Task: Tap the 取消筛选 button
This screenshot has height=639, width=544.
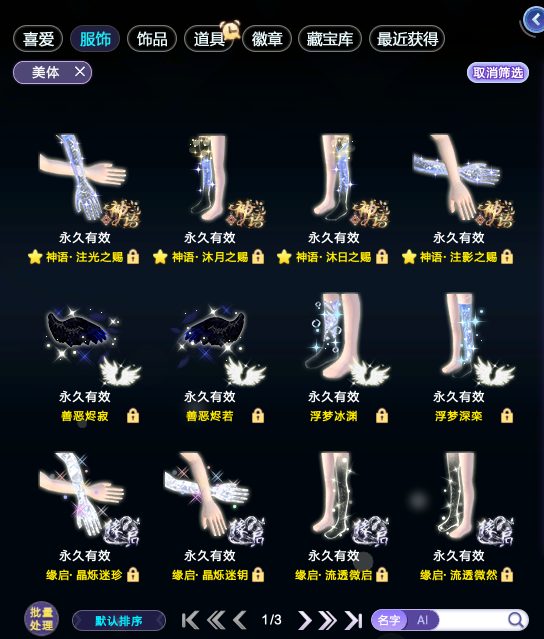Action: [x=498, y=73]
